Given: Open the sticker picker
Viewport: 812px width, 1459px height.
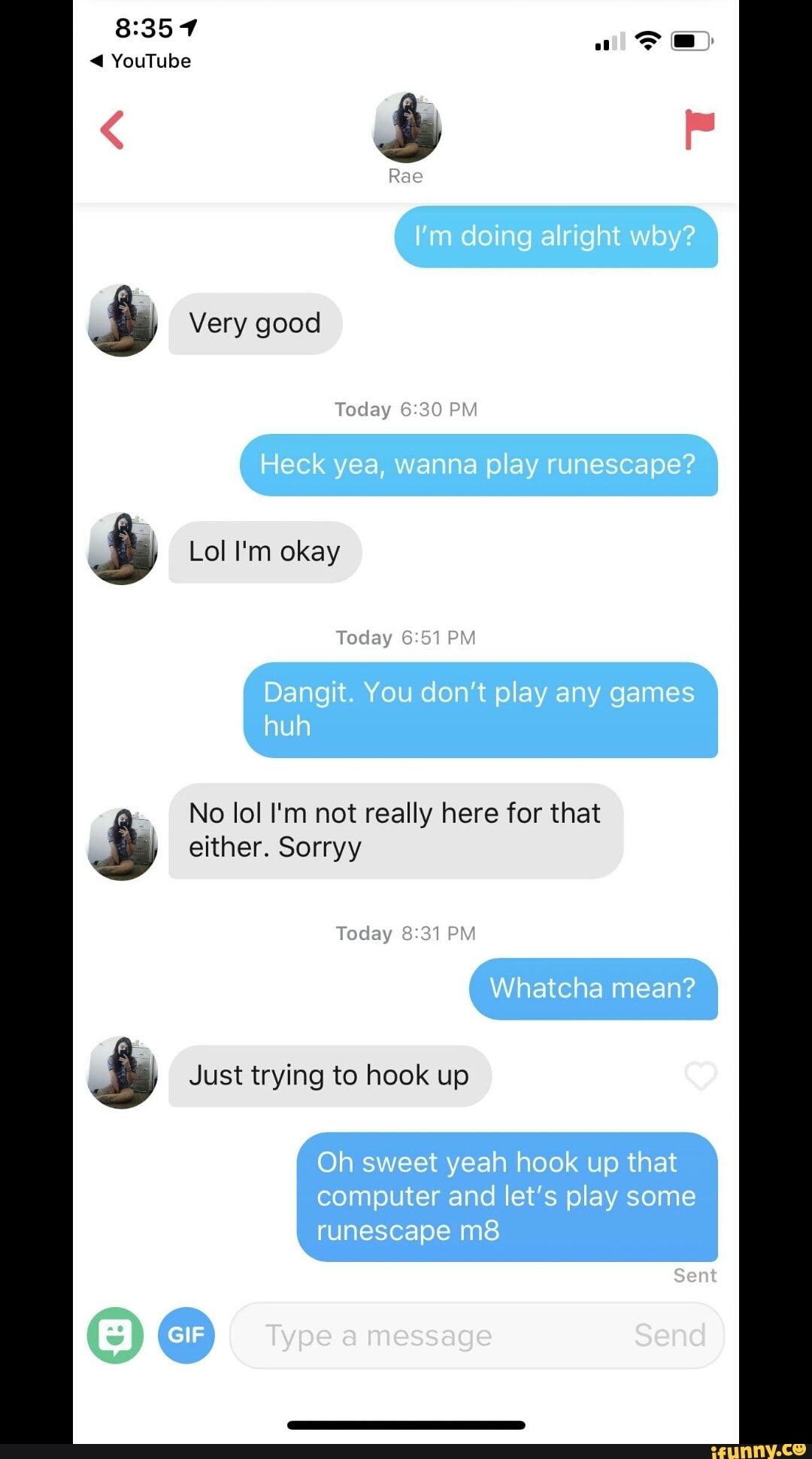Looking at the screenshot, I should click(x=115, y=1335).
